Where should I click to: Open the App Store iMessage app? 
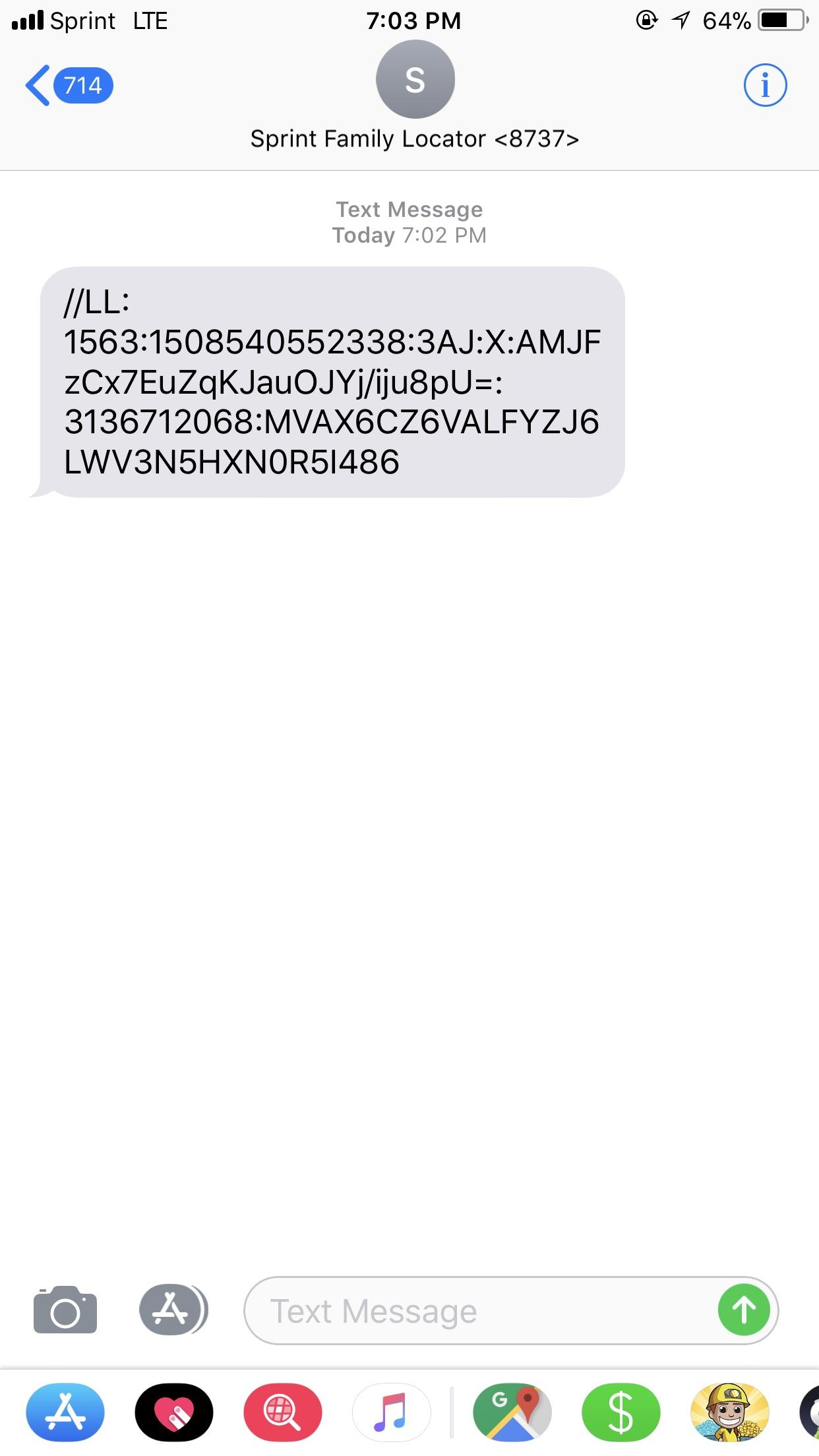coord(65,1412)
